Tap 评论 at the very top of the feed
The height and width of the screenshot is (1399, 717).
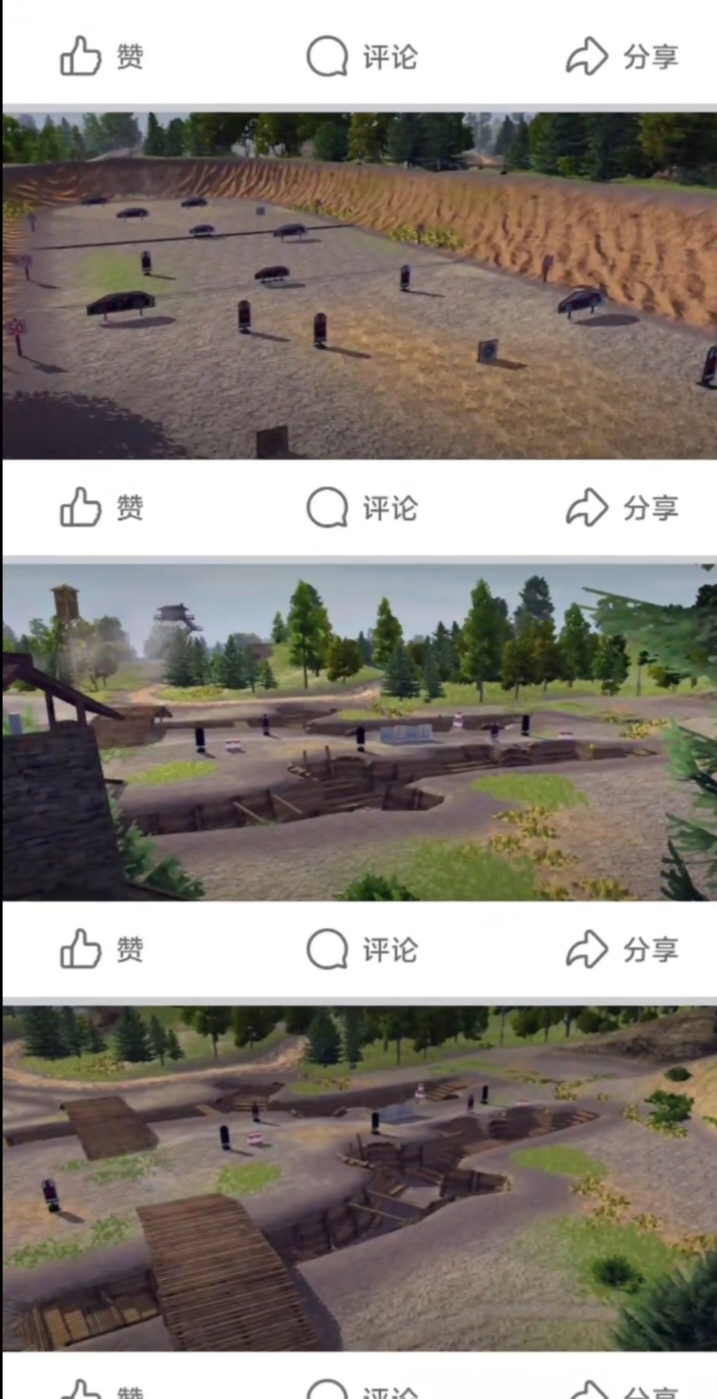point(361,57)
